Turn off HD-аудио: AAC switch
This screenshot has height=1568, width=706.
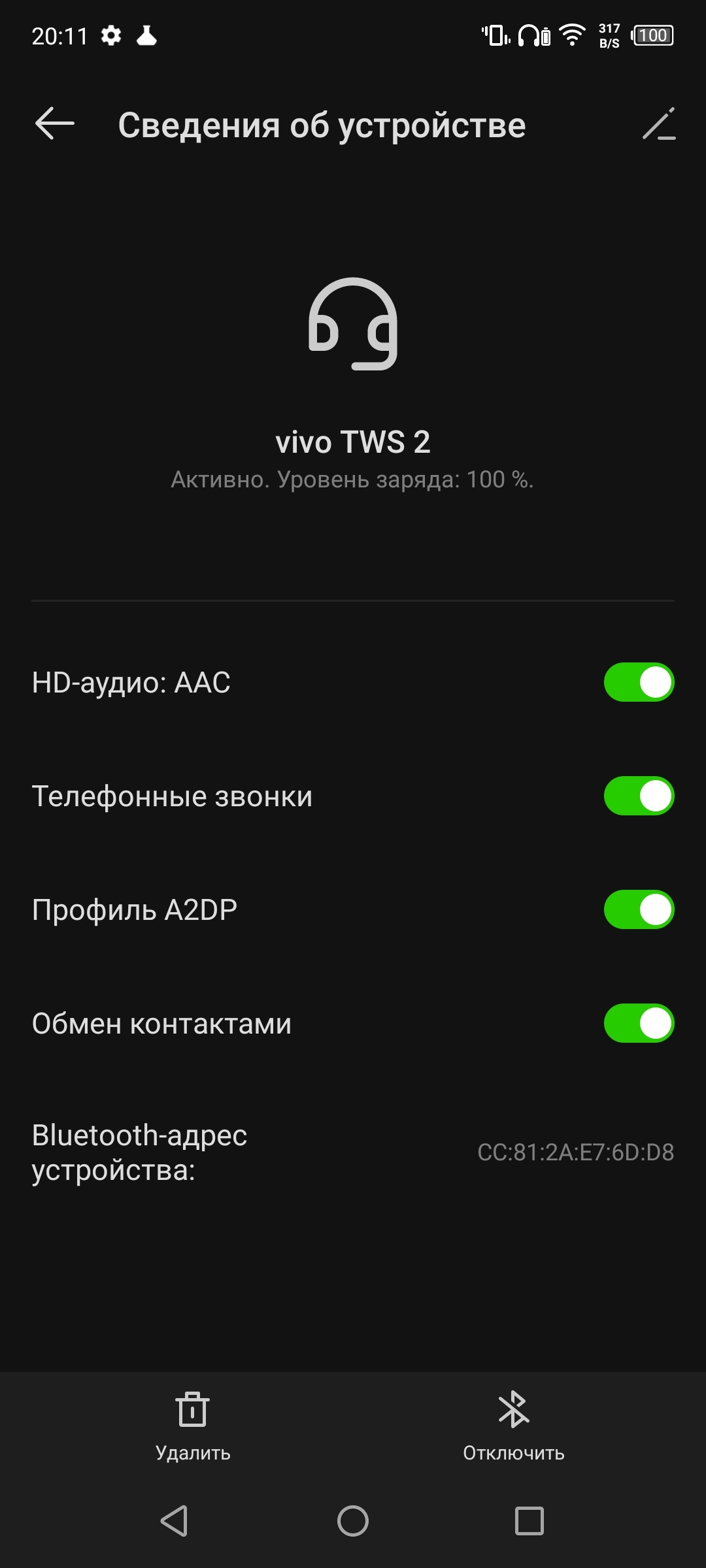pos(639,683)
